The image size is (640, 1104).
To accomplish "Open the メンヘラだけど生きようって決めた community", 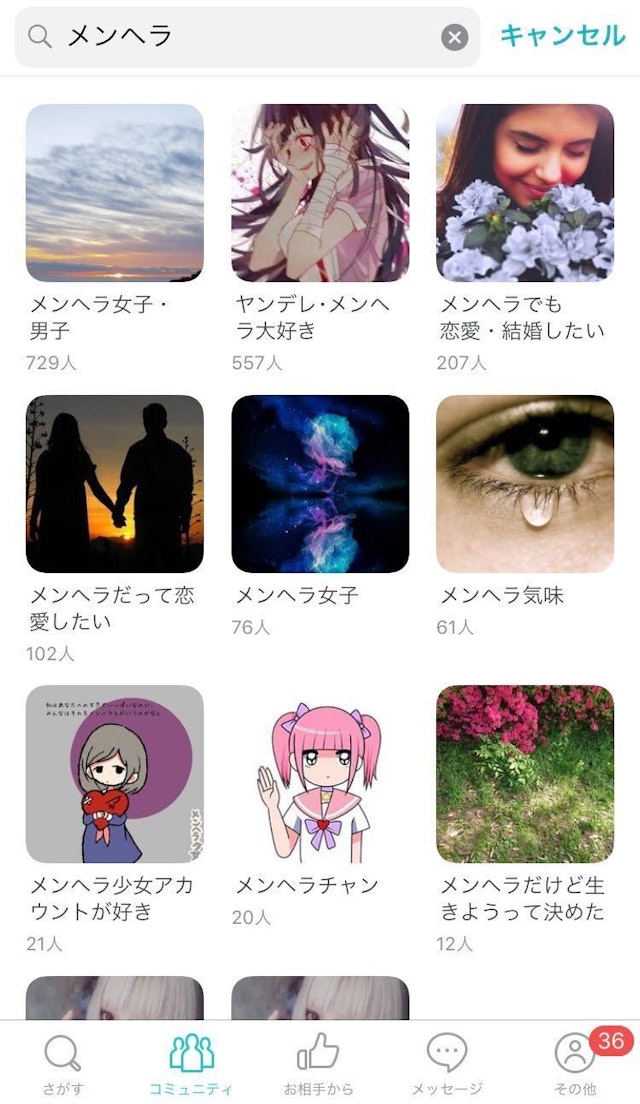I will (525, 774).
